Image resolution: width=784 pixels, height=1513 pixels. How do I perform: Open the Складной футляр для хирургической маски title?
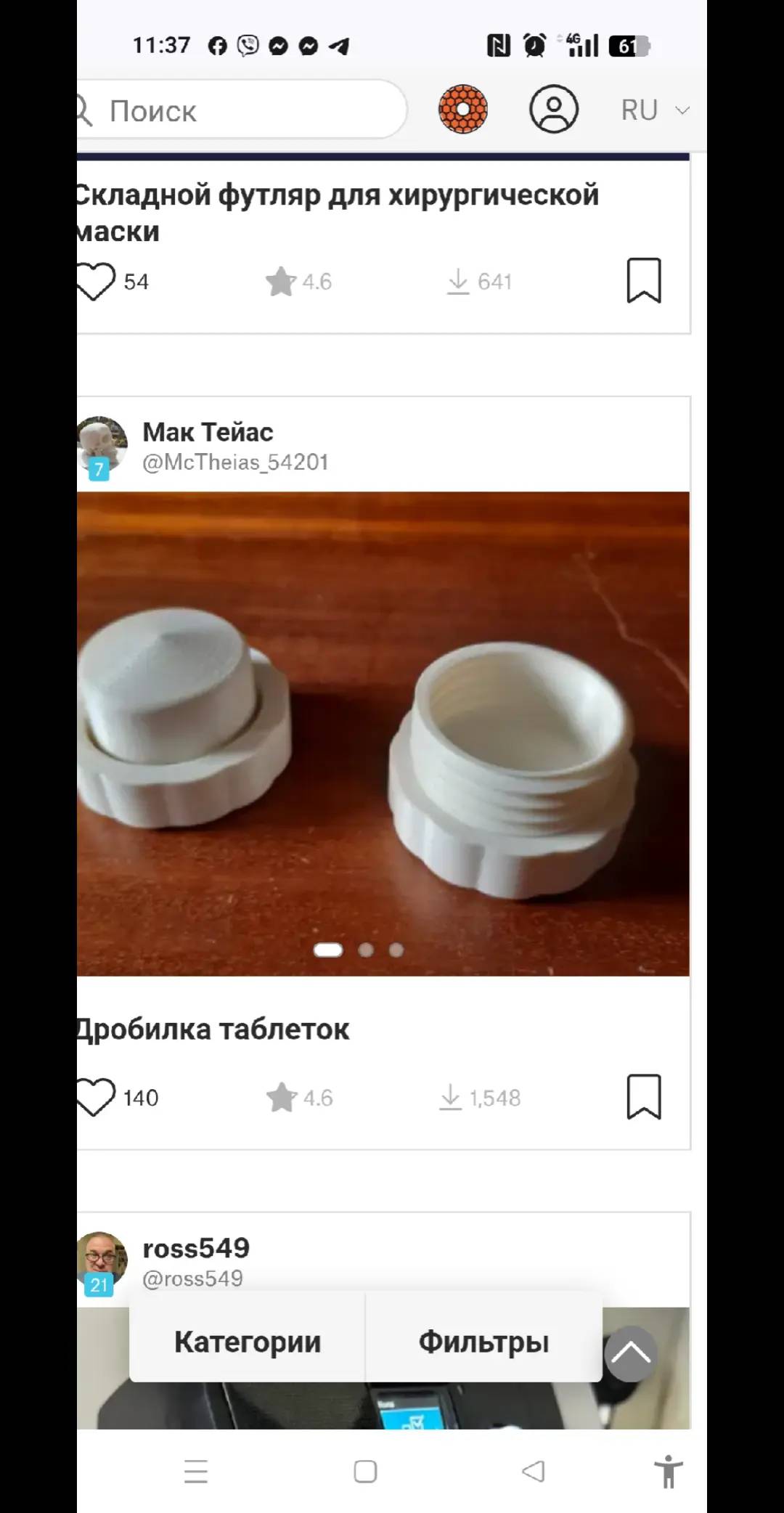(338, 213)
